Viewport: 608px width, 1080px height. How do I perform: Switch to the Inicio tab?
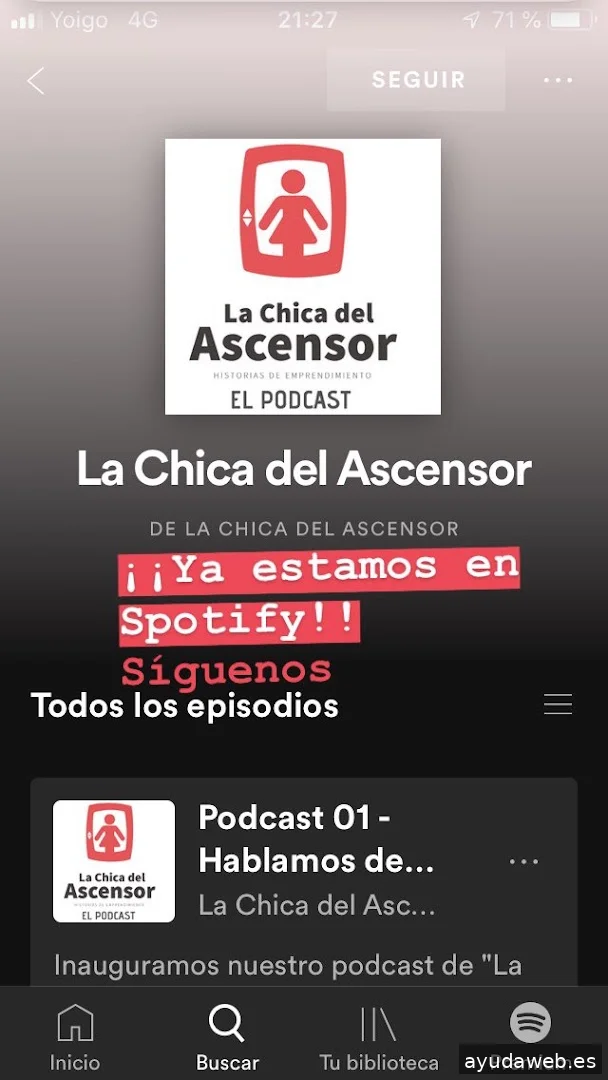tap(75, 1036)
